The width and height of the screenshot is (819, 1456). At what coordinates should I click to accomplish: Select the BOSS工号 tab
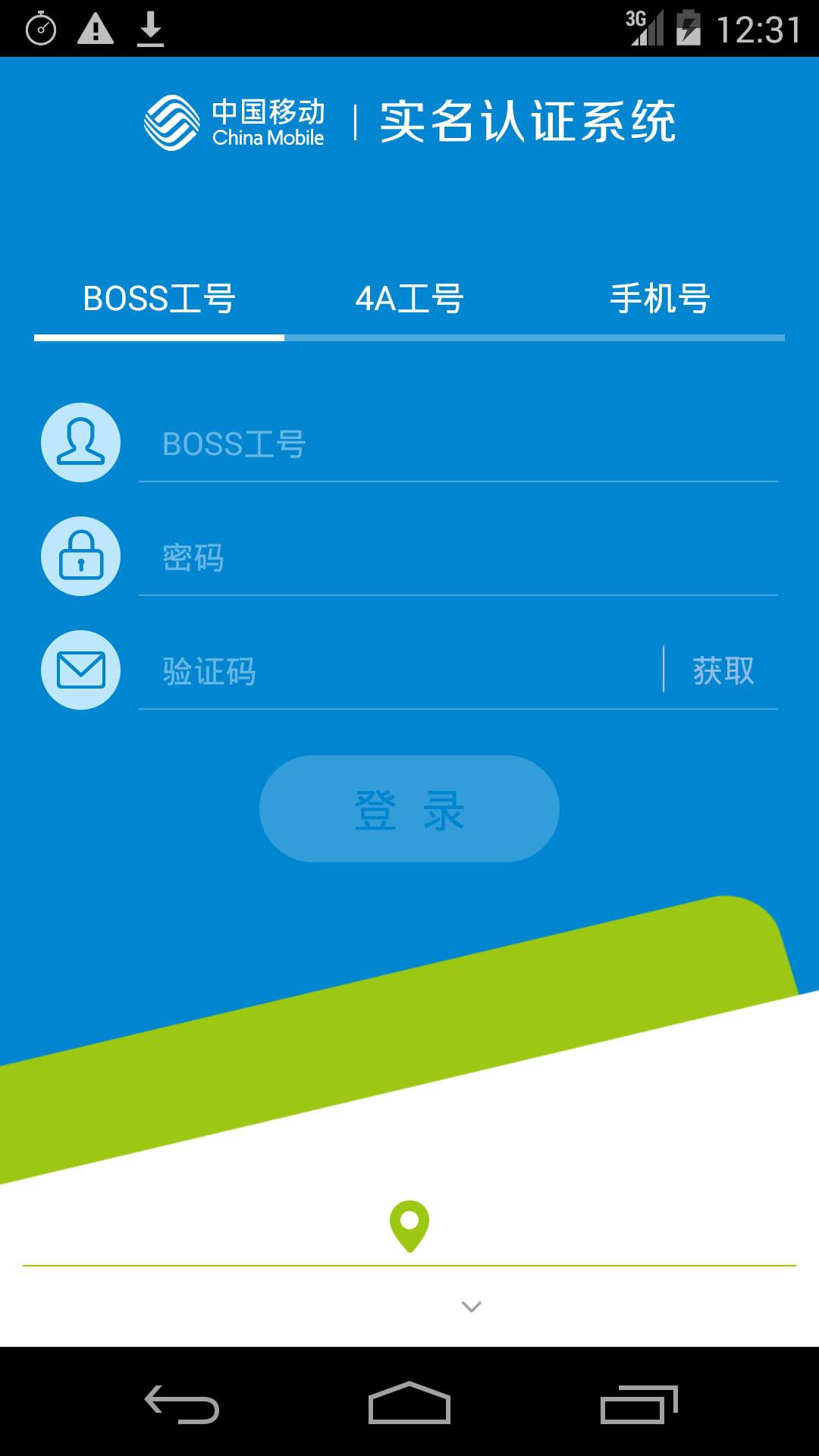coord(159,299)
